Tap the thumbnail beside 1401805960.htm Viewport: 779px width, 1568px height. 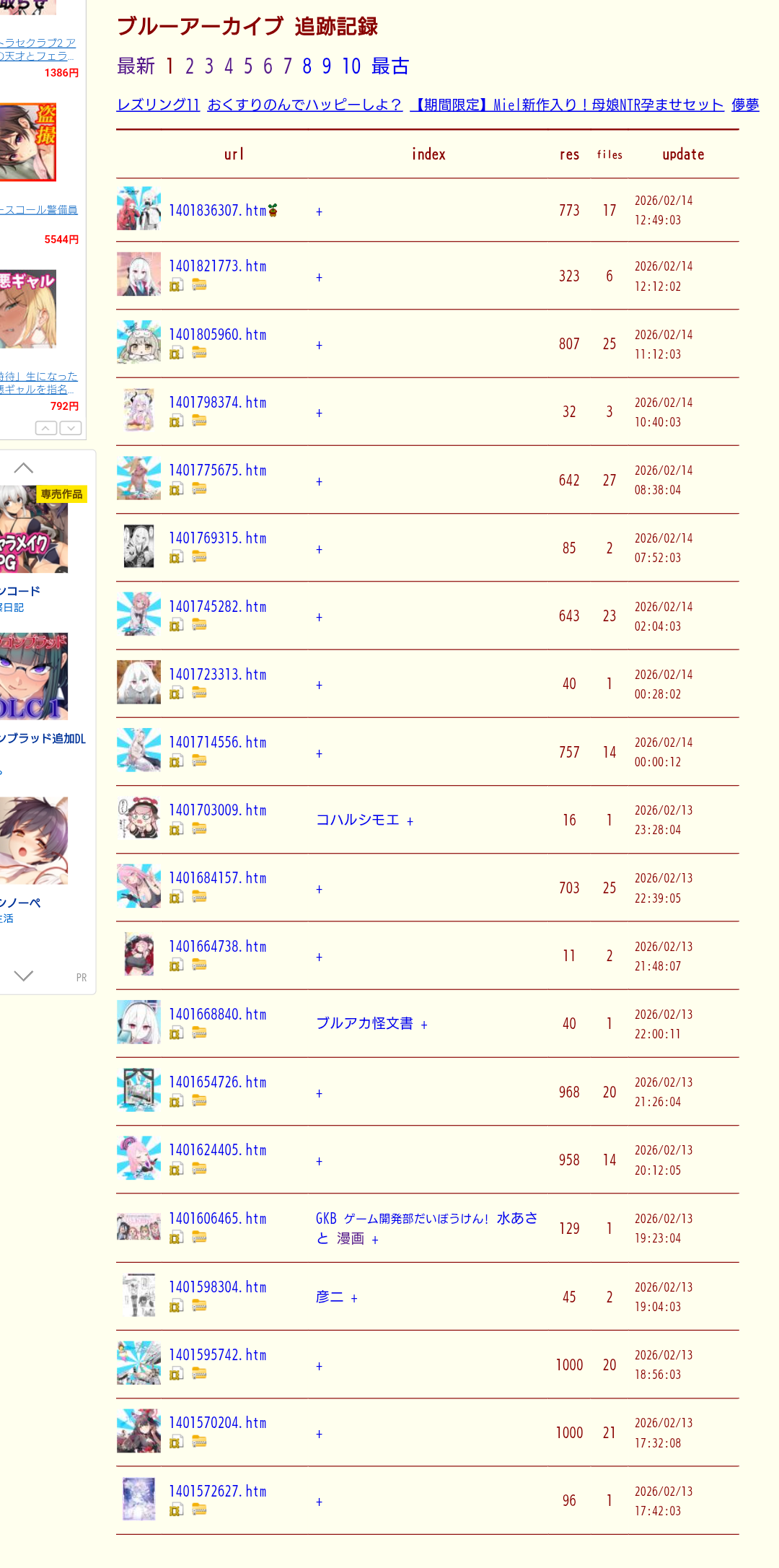(x=138, y=342)
